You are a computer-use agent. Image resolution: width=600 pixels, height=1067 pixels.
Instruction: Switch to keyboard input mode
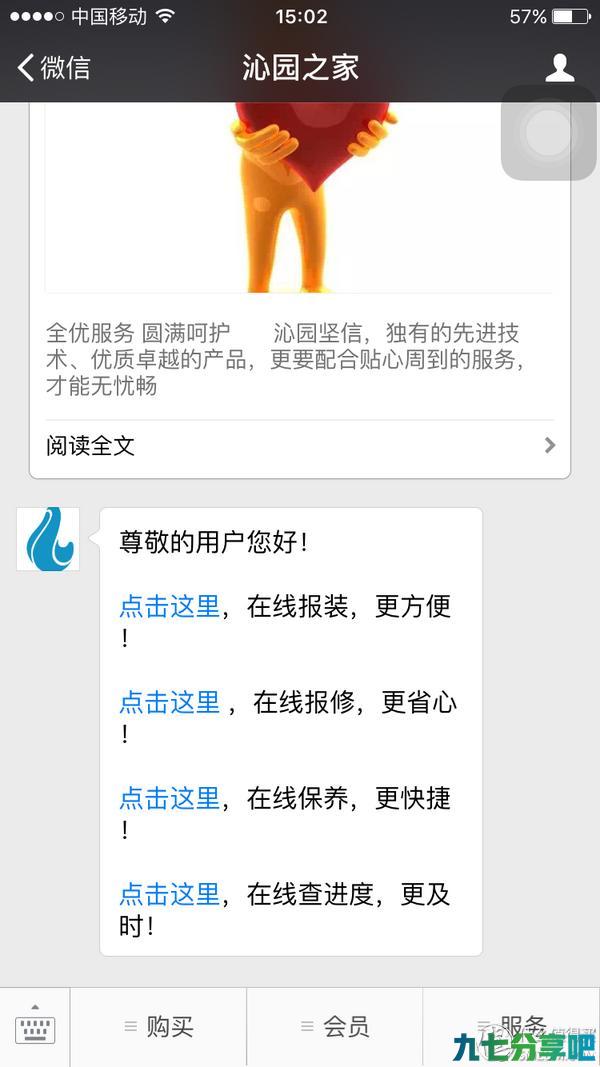coord(35,1026)
